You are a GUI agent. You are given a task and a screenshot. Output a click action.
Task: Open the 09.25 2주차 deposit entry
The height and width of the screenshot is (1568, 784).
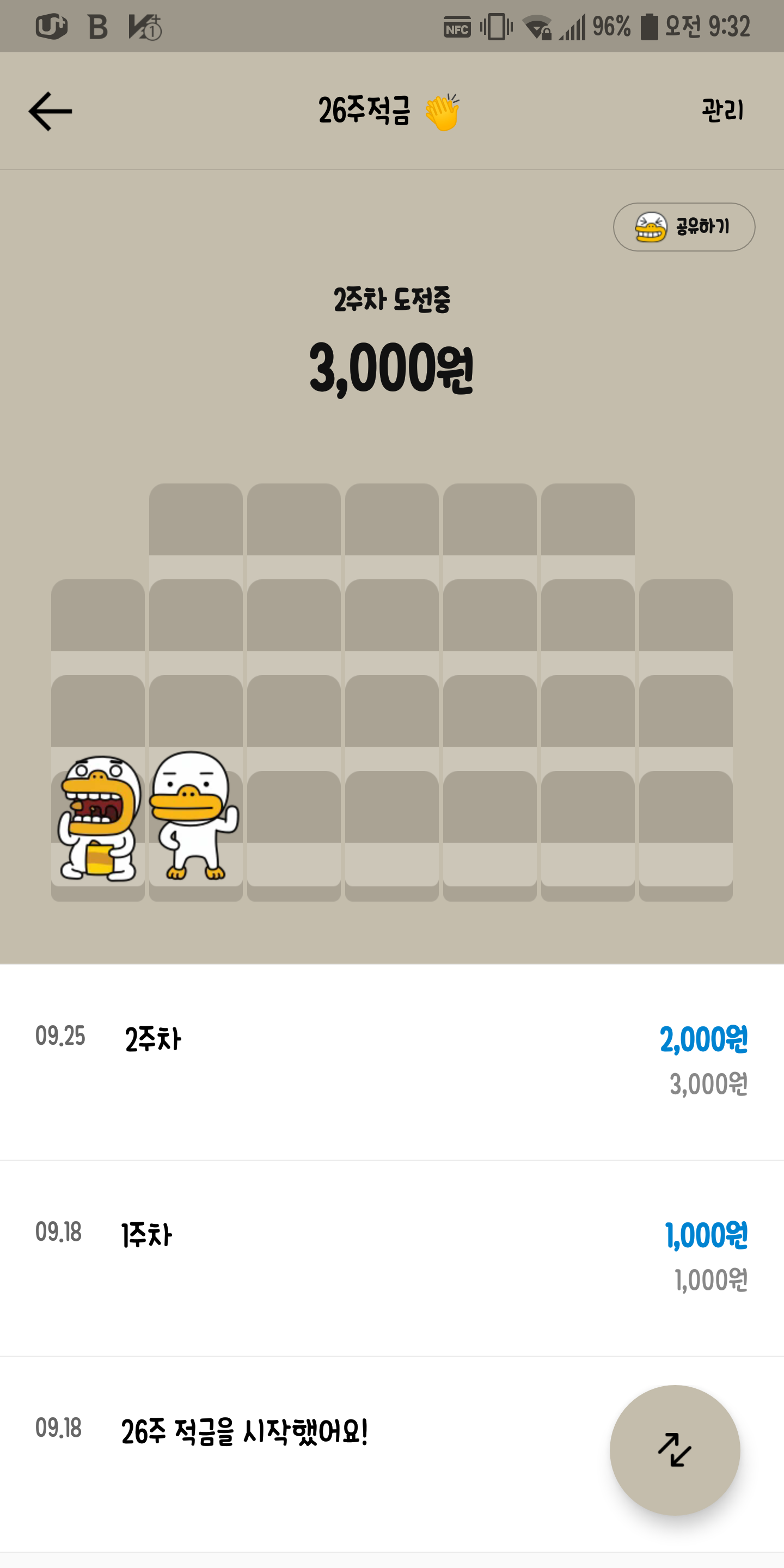(x=391, y=1061)
